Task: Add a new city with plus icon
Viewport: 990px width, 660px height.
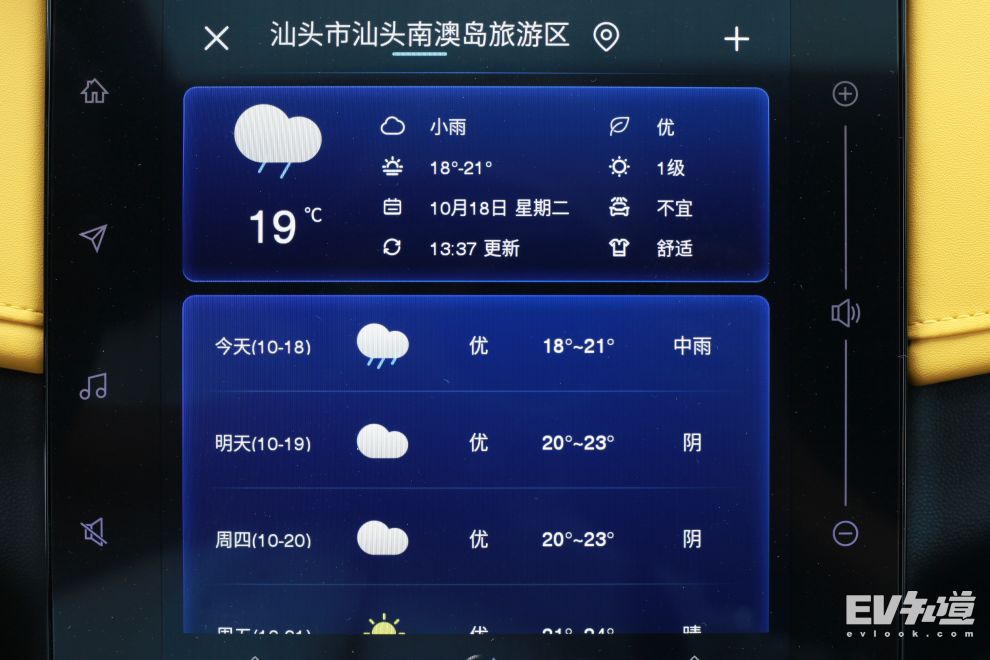Action: pos(736,39)
